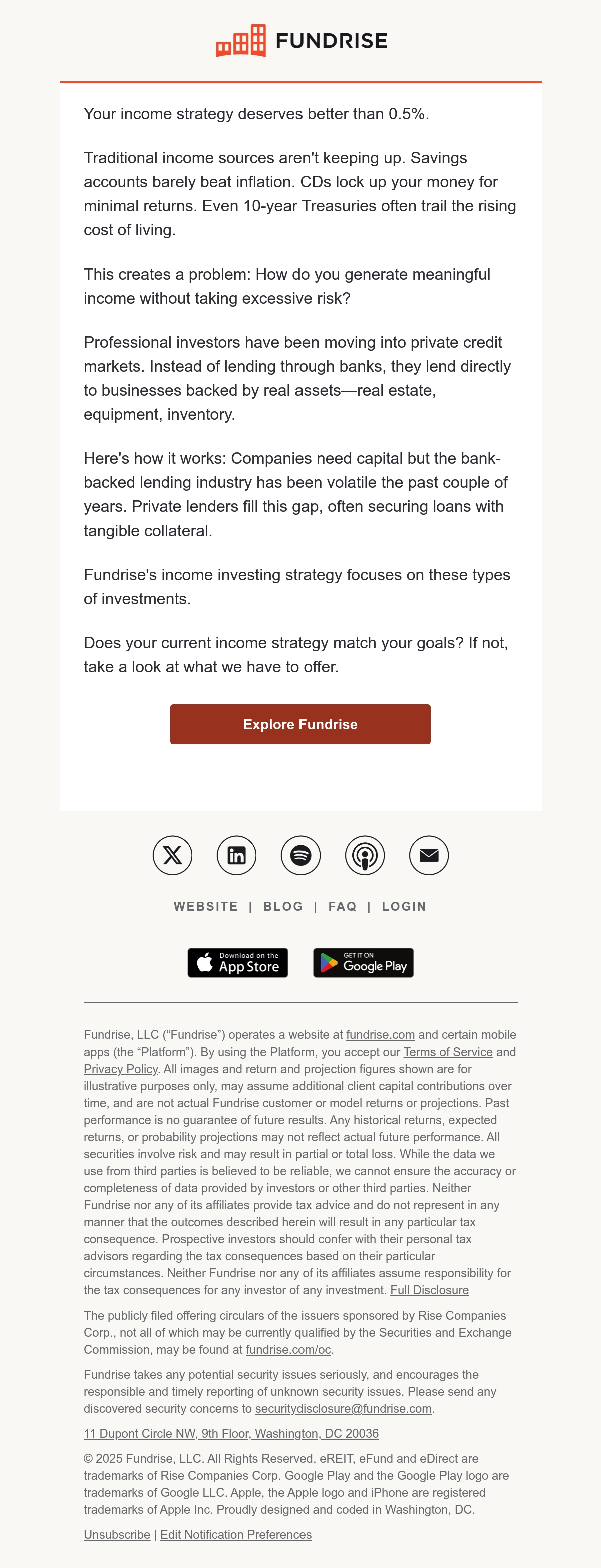The width and height of the screenshot is (601, 1568).
Task: Visit the WEBSITE link
Action: click(206, 906)
